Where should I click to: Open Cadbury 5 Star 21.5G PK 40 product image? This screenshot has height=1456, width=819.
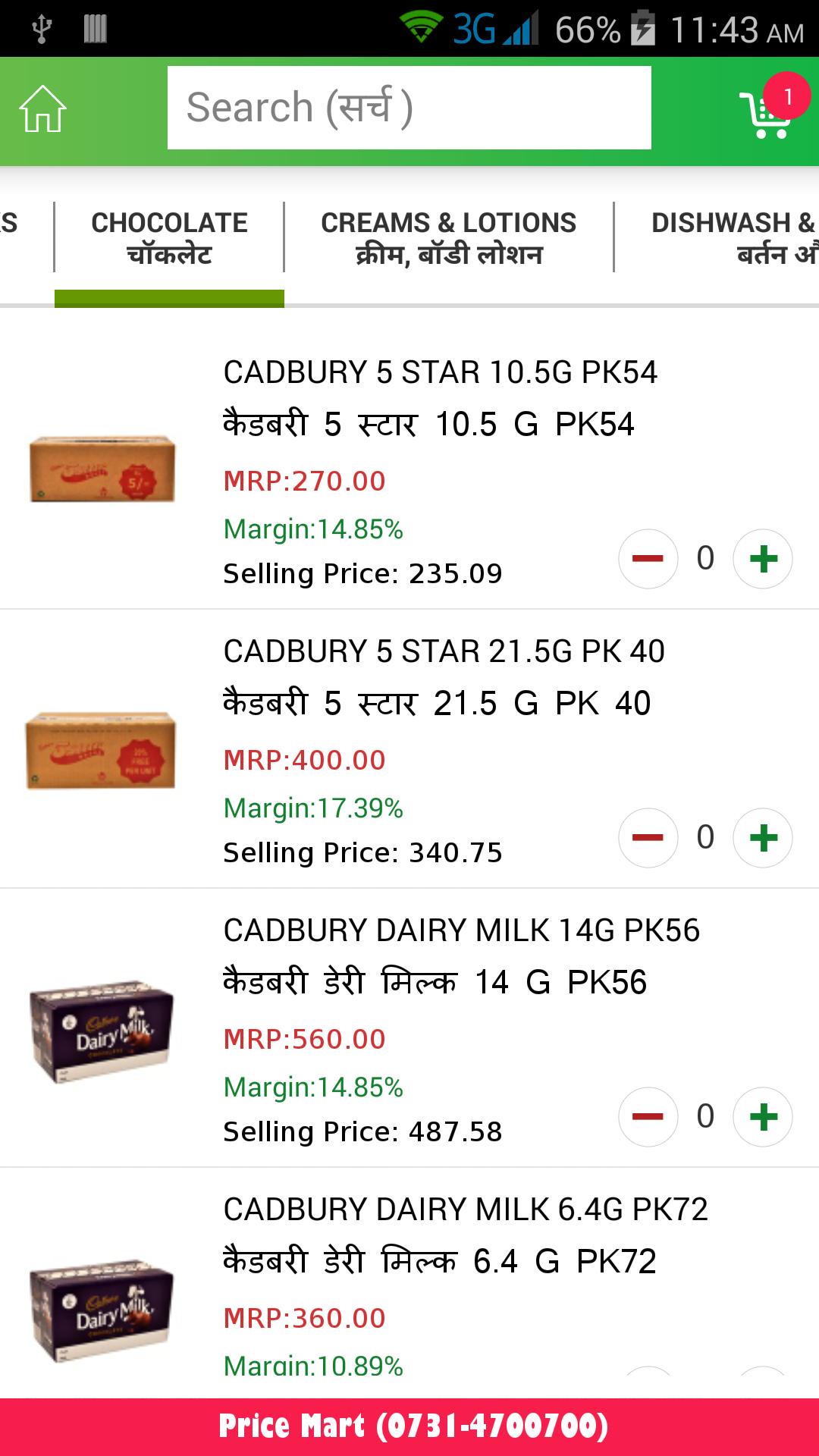pyautogui.click(x=101, y=750)
